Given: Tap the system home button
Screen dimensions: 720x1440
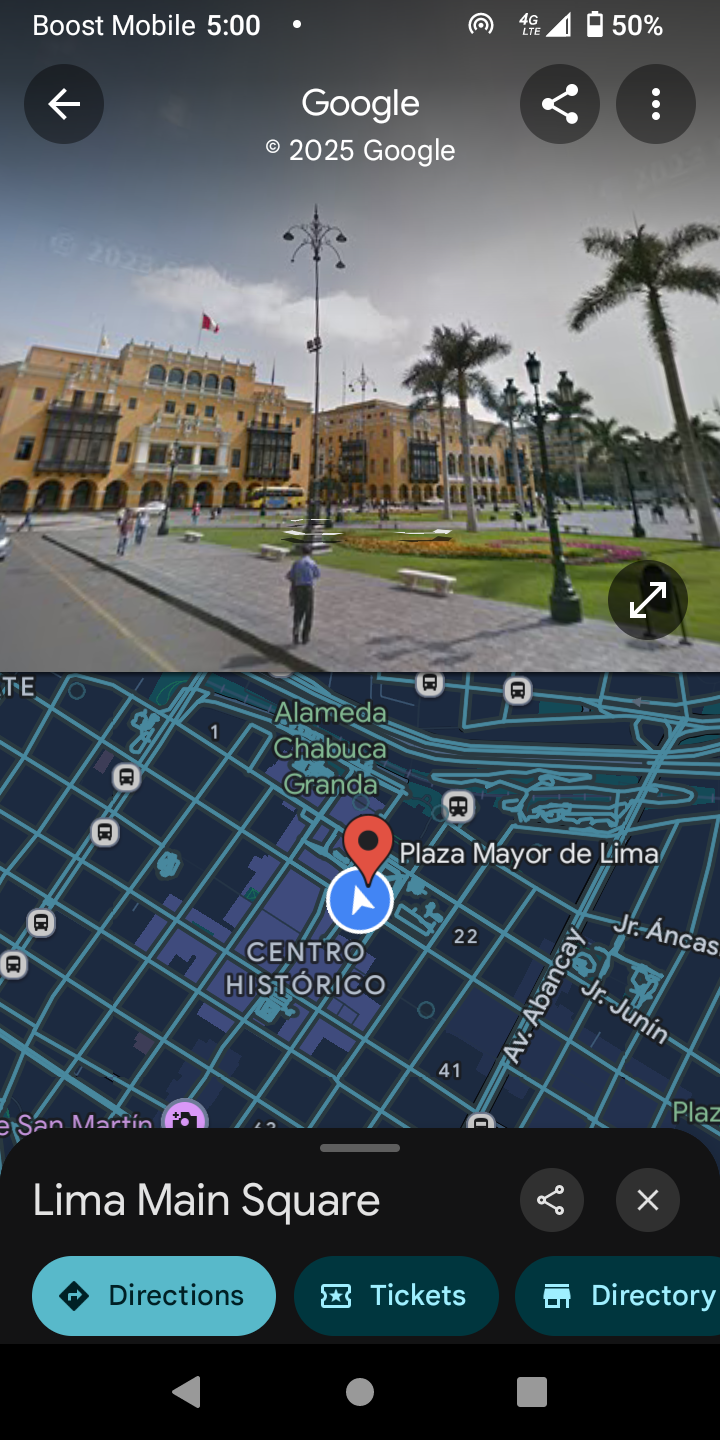Looking at the screenshot, I should tap(360, 1392).
